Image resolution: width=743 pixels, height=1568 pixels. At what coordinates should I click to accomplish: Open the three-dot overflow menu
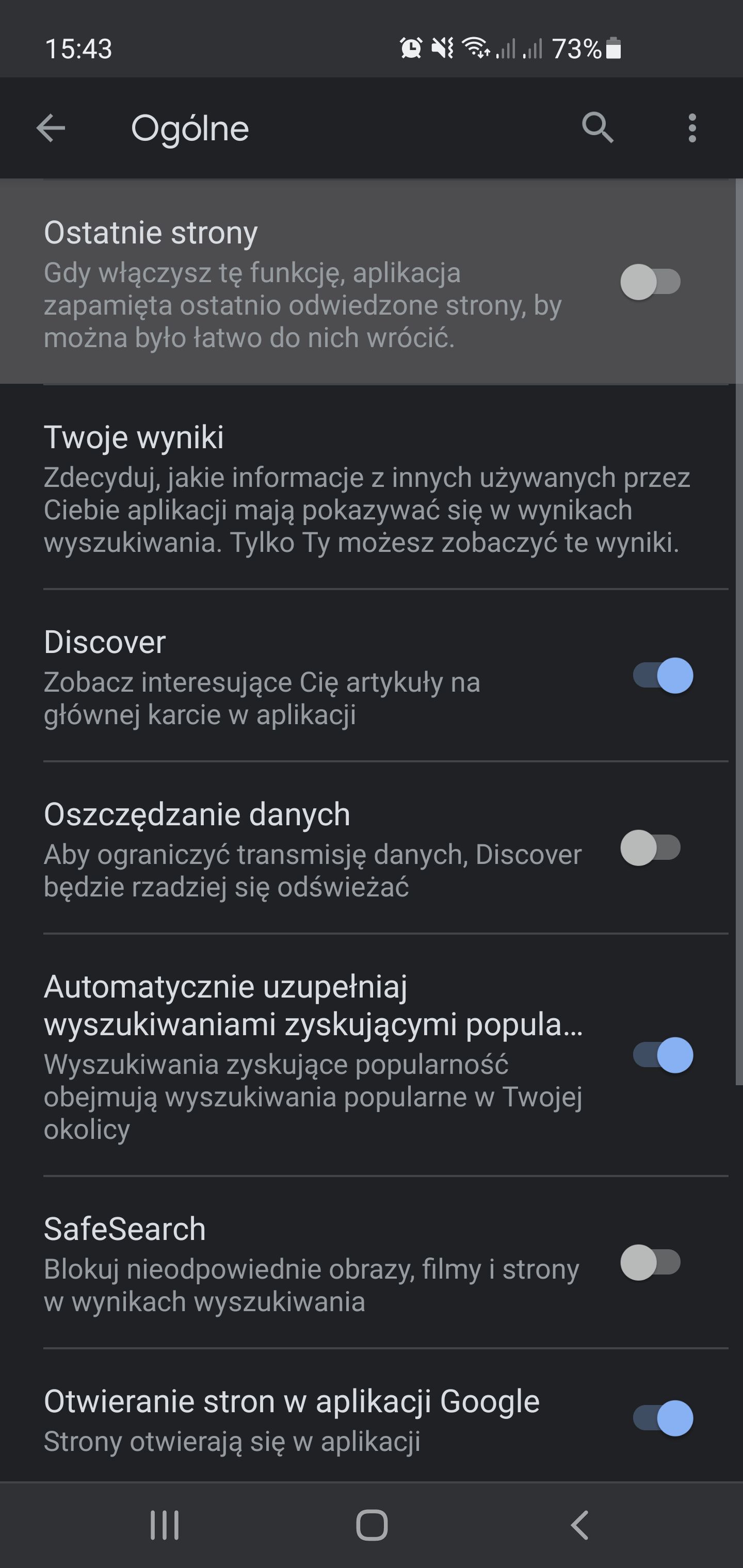692,128
